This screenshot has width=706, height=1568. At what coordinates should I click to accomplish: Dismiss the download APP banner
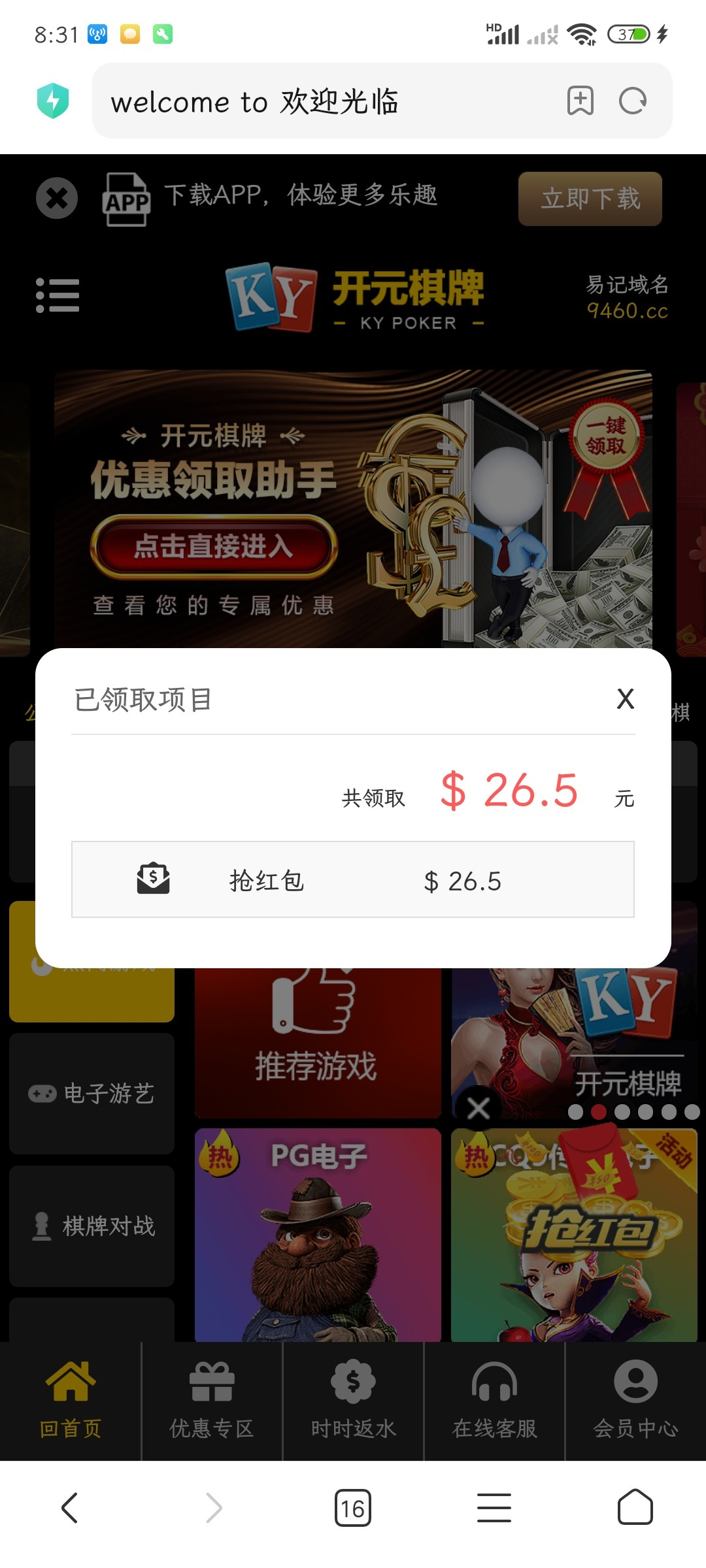click(57, 198)
